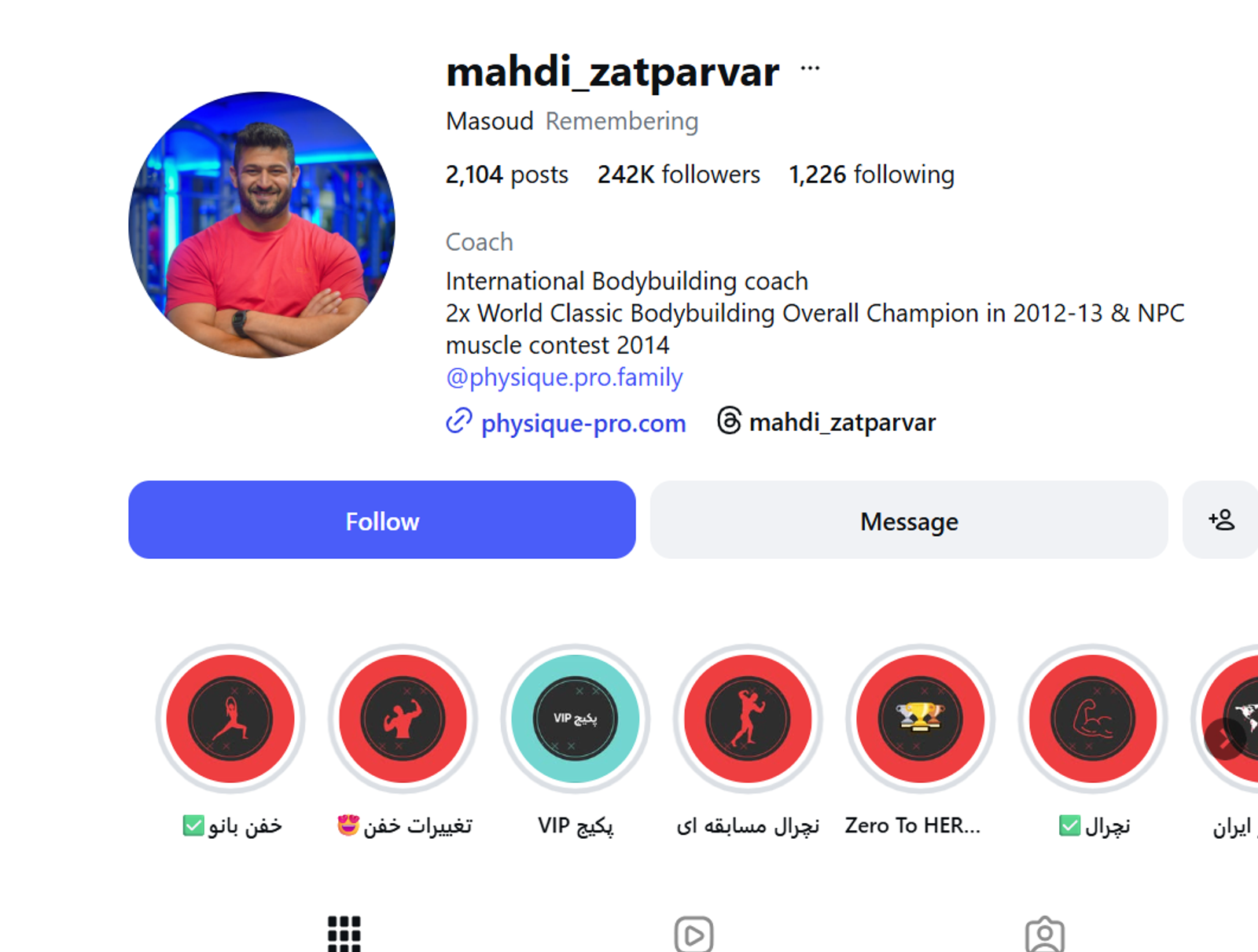This screenshot has width=1258, height=952.
Task: View the profile picture
Action: tap(262, 226)
